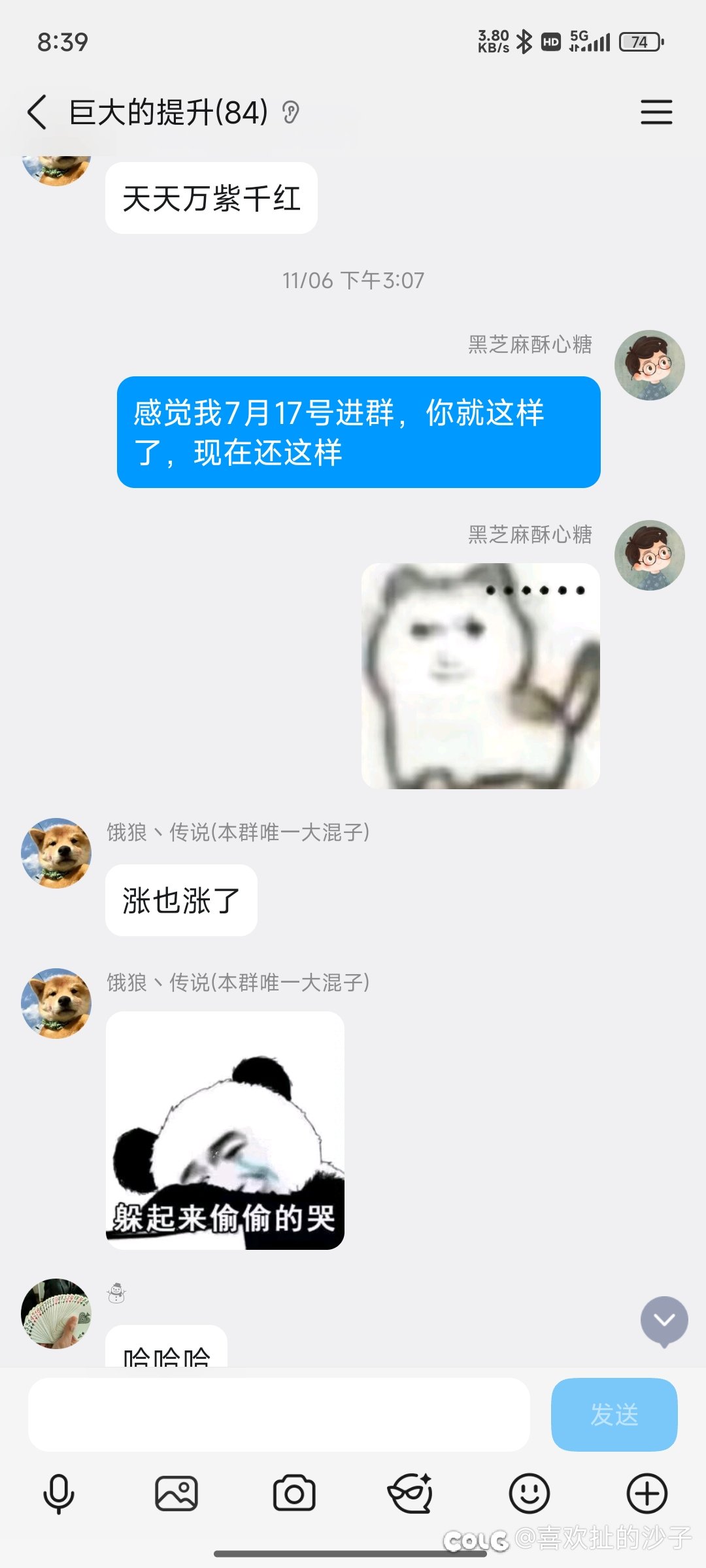Tap the message input box

pos(278,1414)
